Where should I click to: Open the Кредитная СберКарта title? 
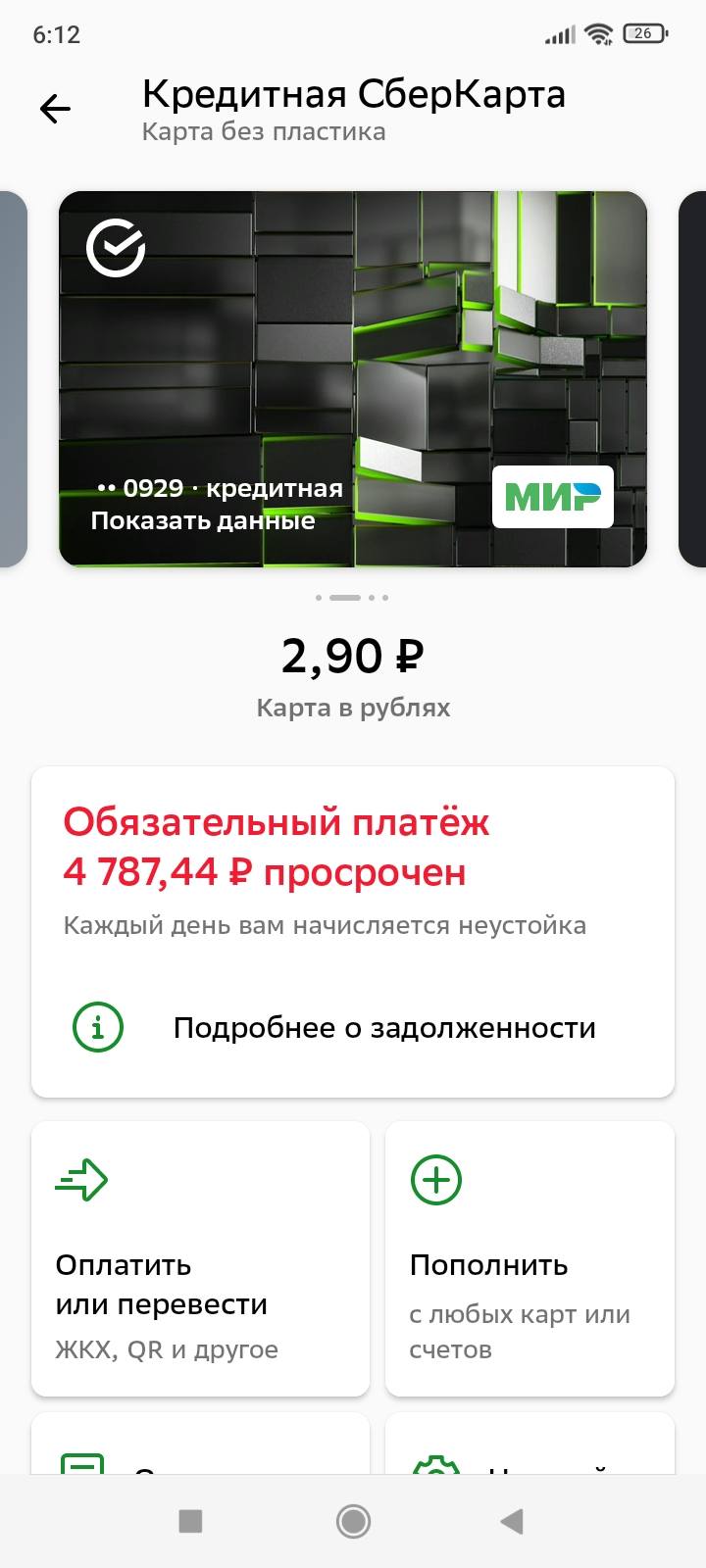click(x=353, y=94)
